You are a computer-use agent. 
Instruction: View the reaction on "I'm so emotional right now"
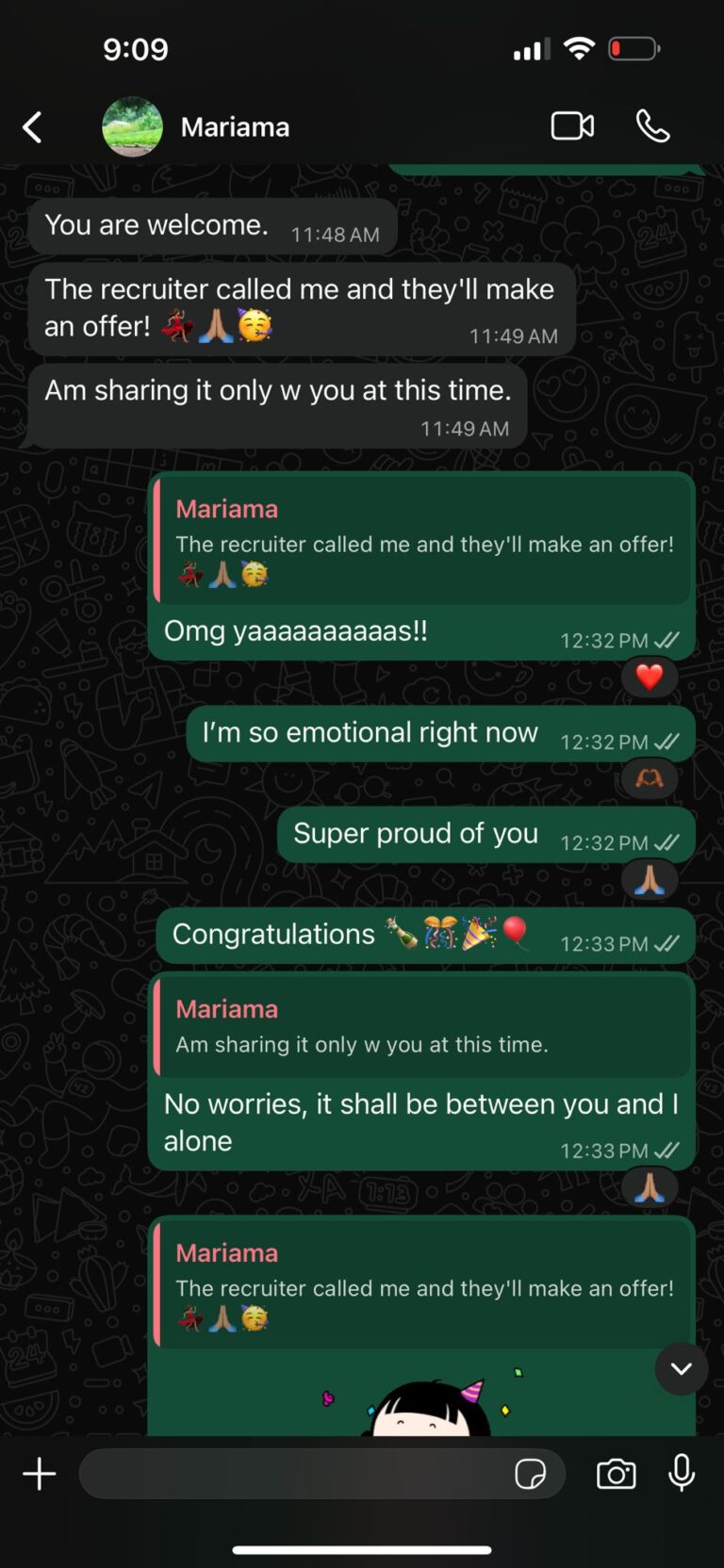[650, 778]
